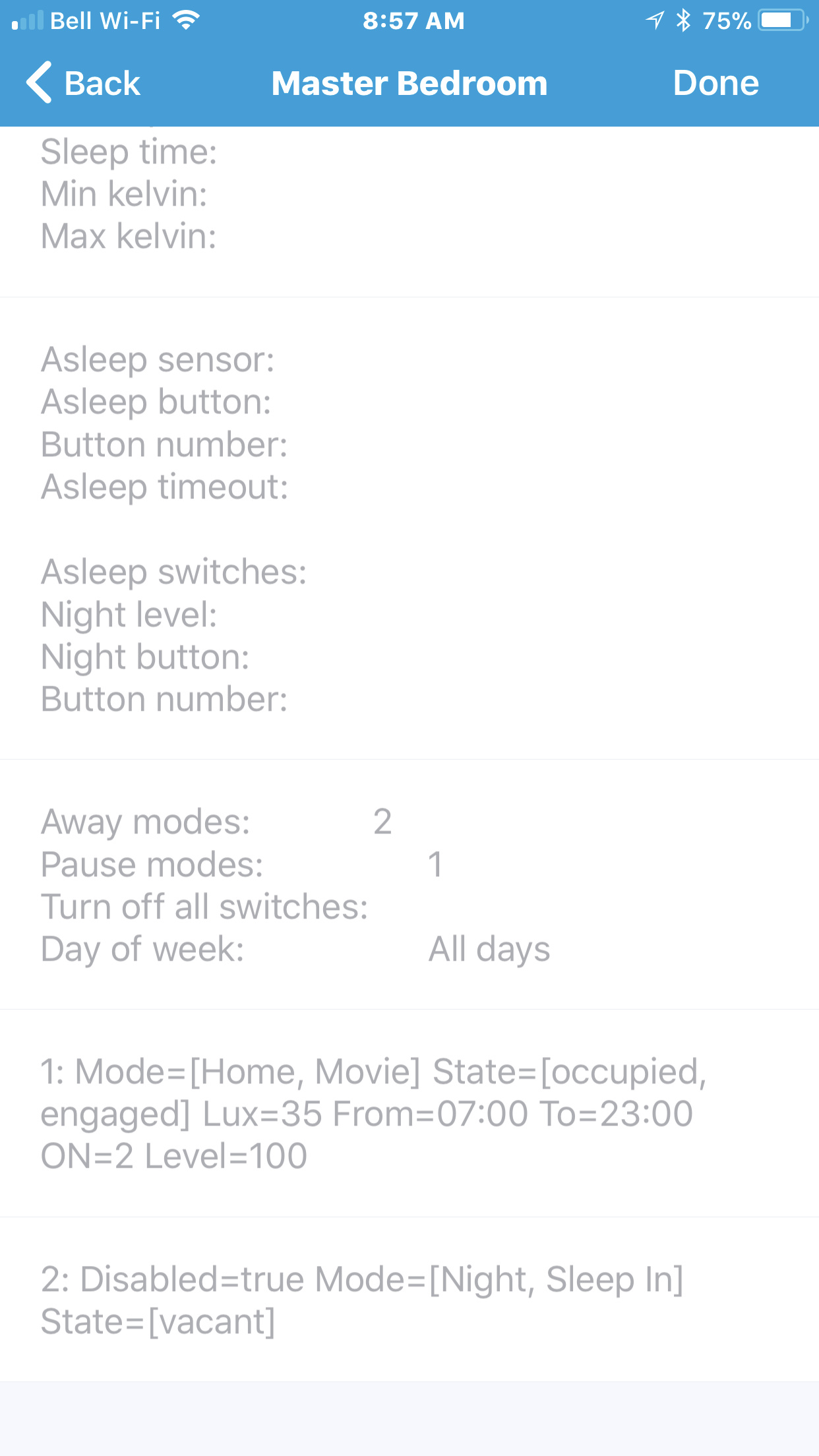Open rule 1 with Mode Home, Movie
The height and width of the screenshot is (1456, 819).
409,1113
